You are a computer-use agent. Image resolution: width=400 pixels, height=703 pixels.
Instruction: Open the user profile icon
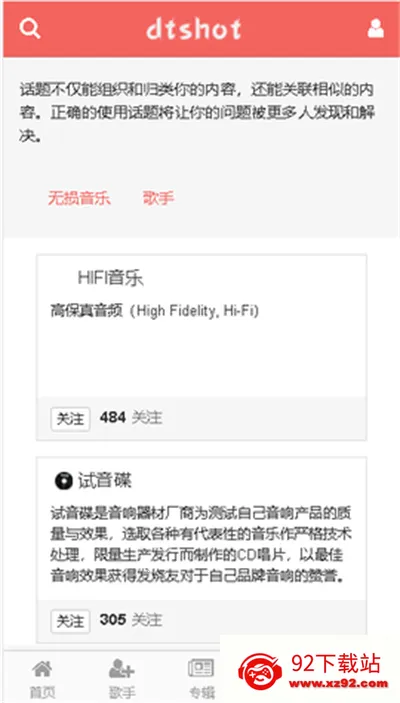point(375,29)
